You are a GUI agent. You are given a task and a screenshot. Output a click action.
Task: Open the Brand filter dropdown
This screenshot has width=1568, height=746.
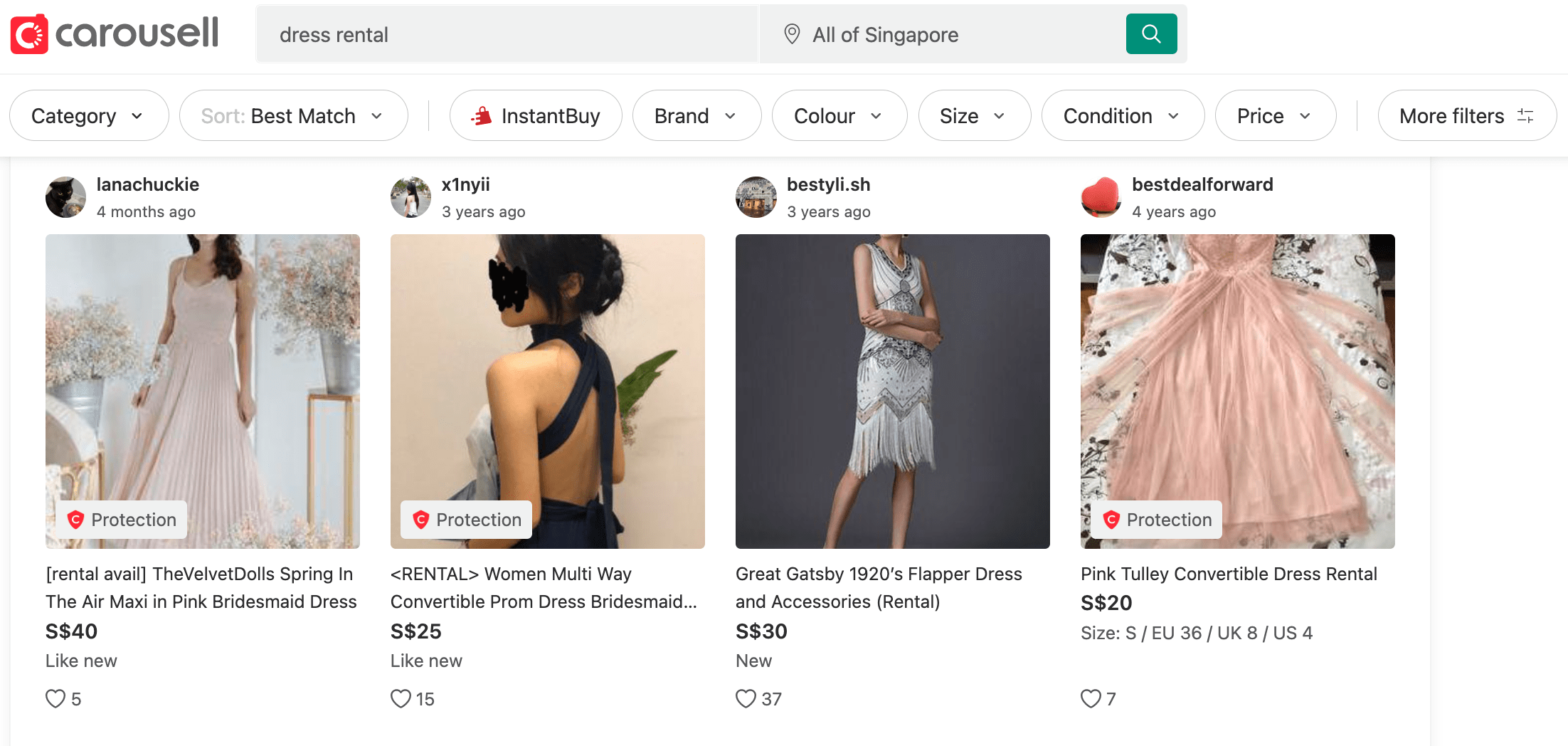696,116
